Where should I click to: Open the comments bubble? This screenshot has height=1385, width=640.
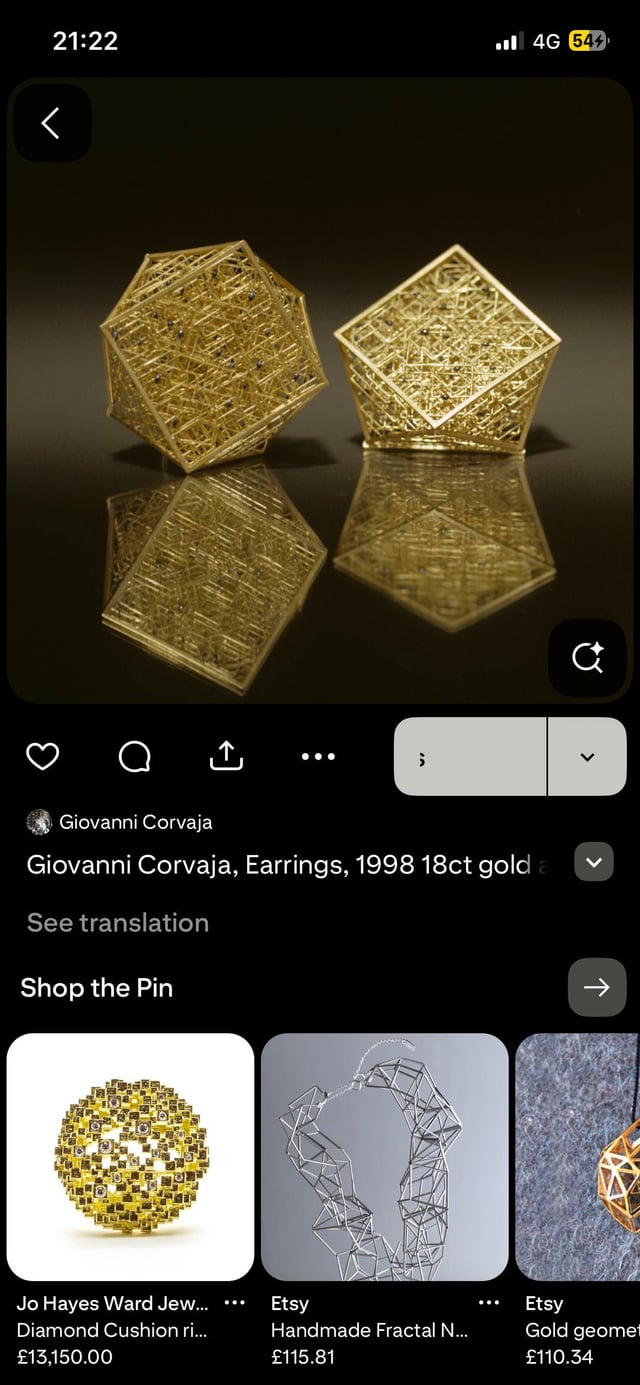click(x=134, y=757)
